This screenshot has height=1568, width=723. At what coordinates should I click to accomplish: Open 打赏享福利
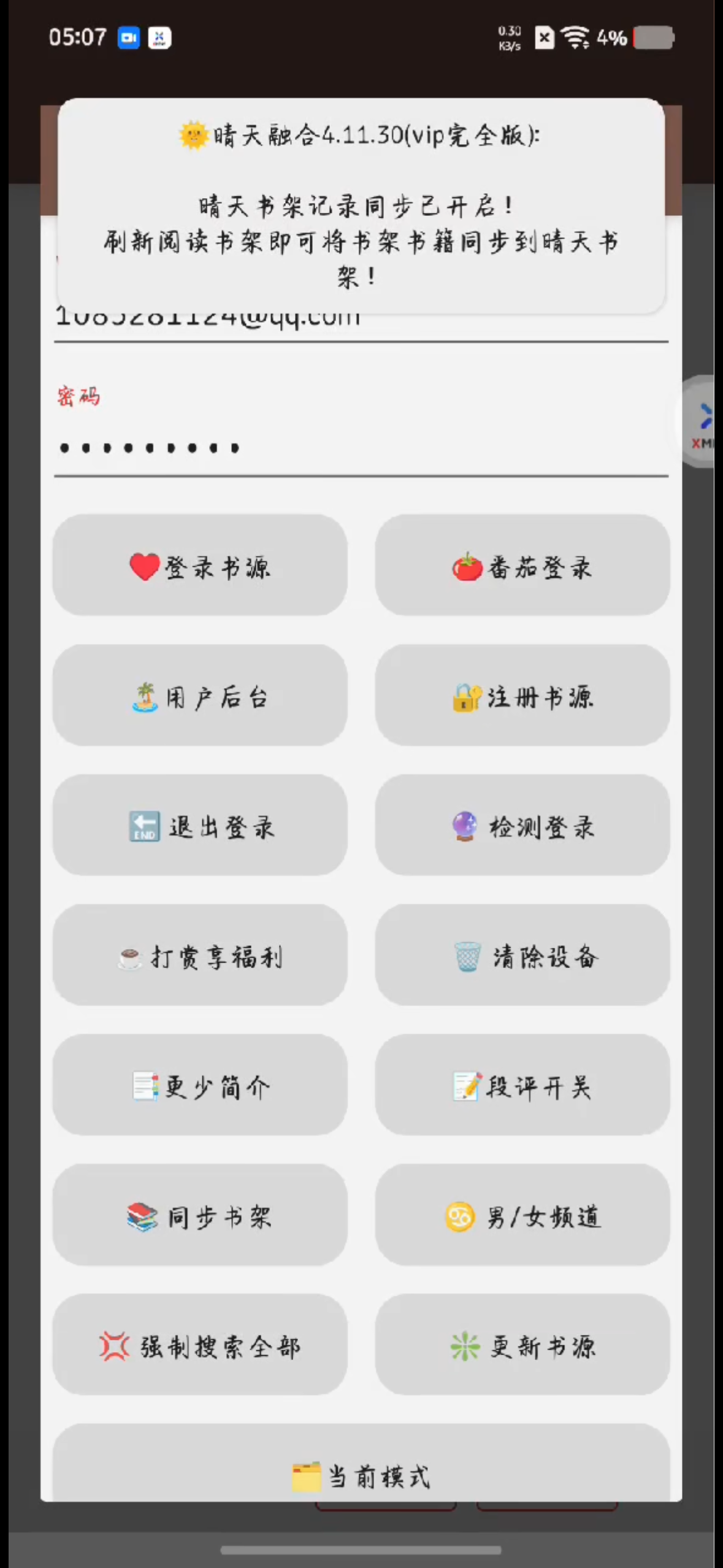(x=200, y=956)
